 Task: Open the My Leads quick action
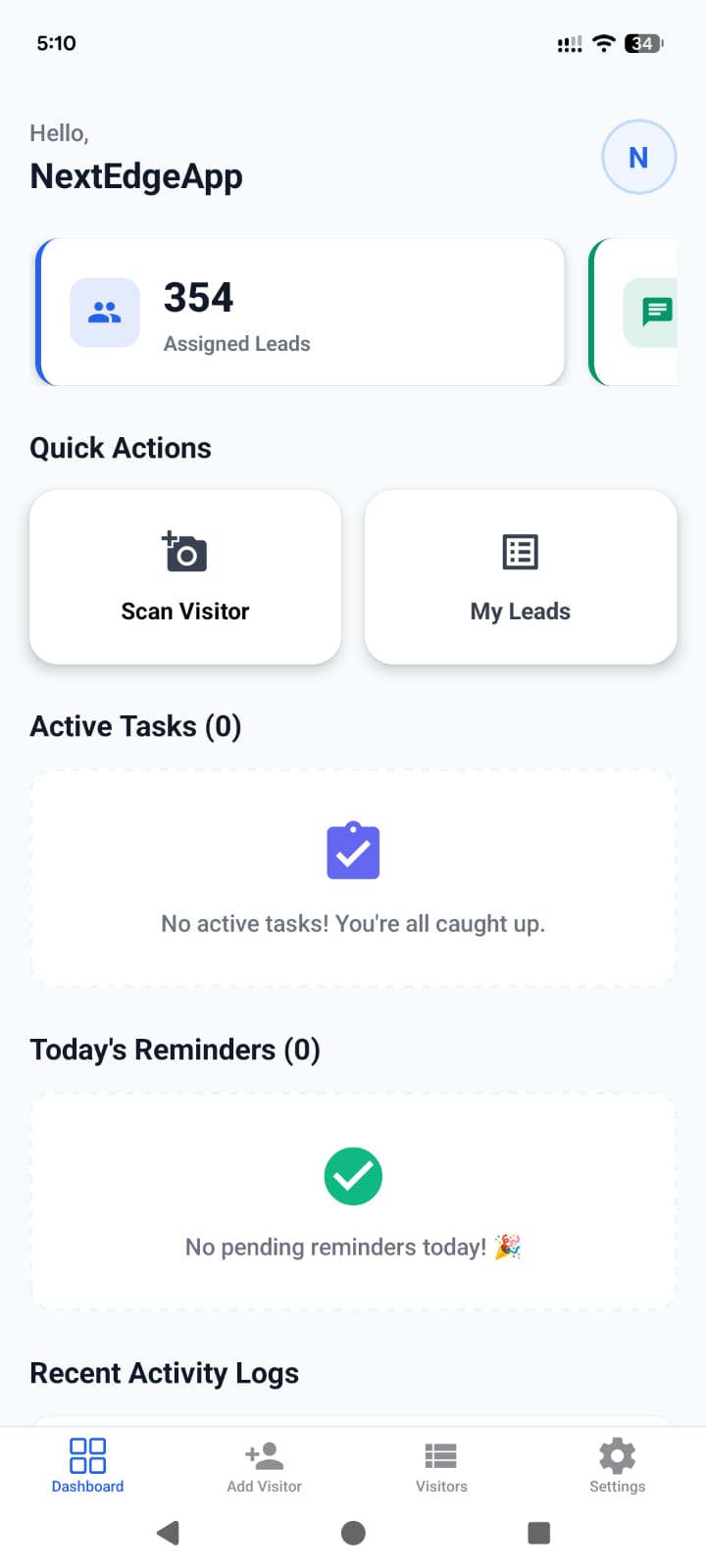tap(520, 578)
